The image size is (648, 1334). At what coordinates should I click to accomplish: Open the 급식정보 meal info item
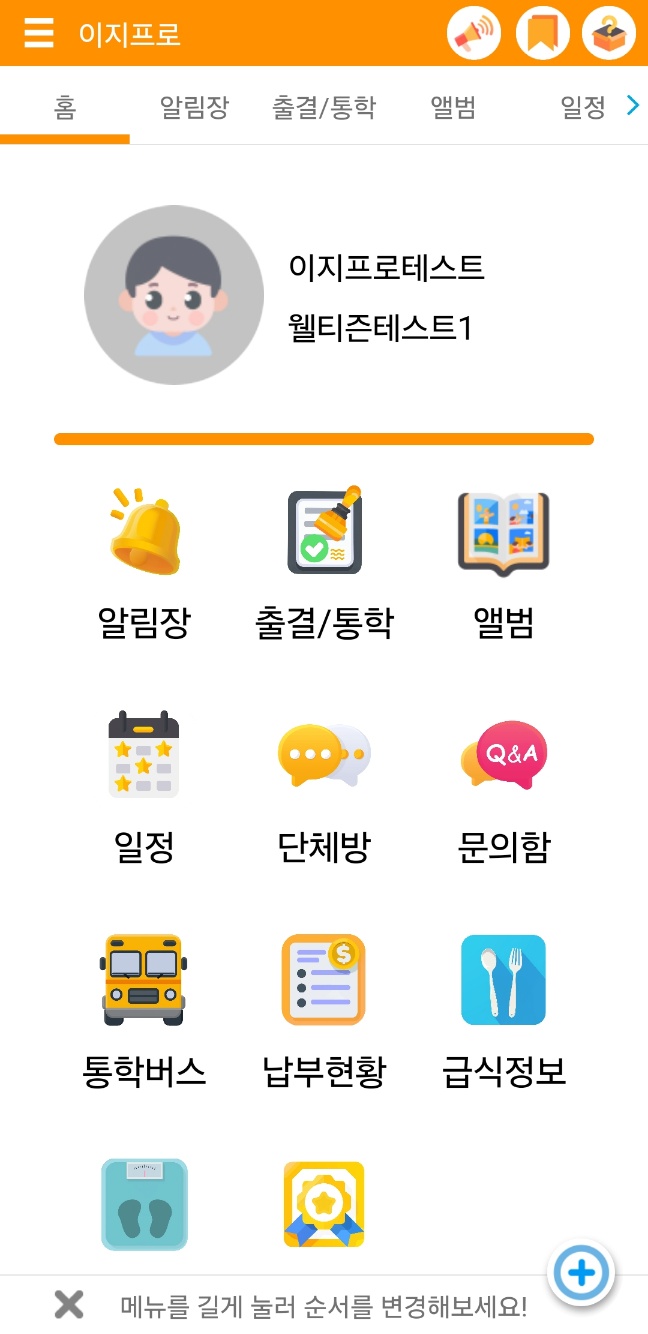pyautogui.click(x=504, y=1012)
